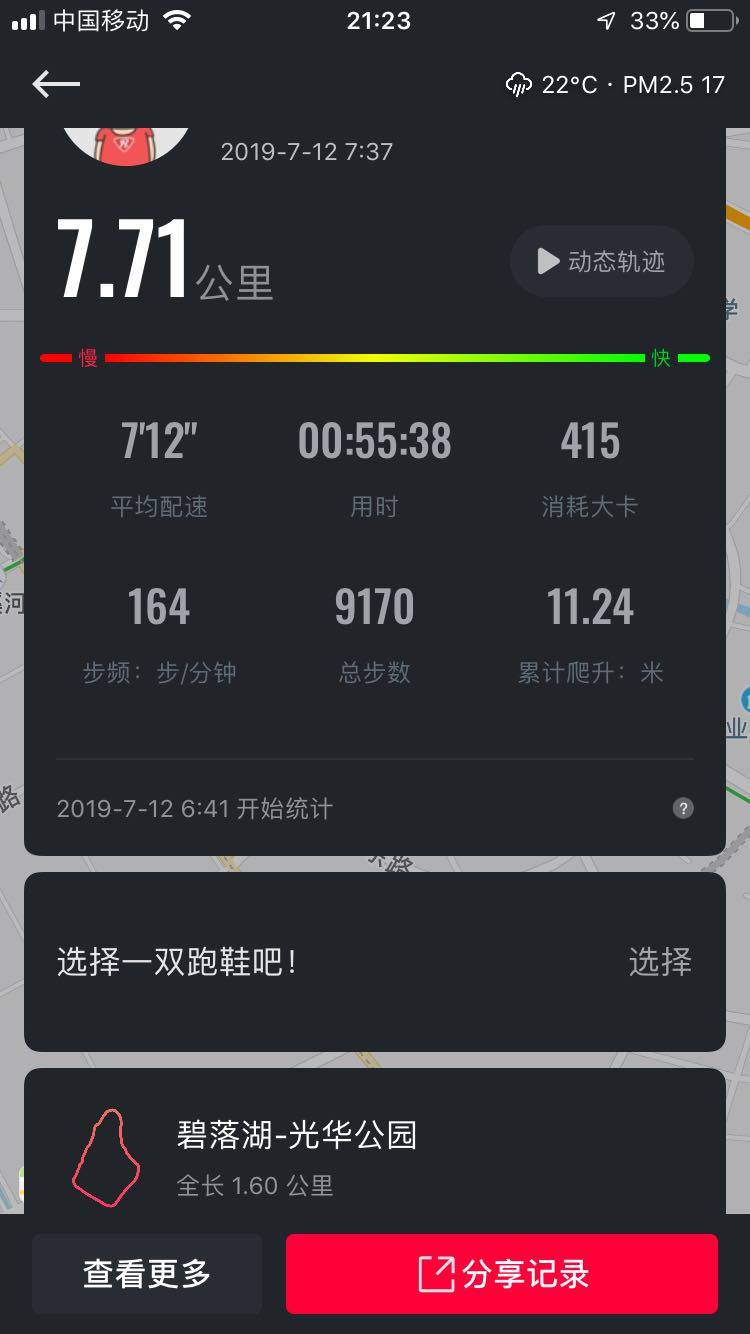This screenshot has height=1334, width=750.
Task: Go back using the arrow icon
Action: (x=56, y=84)
